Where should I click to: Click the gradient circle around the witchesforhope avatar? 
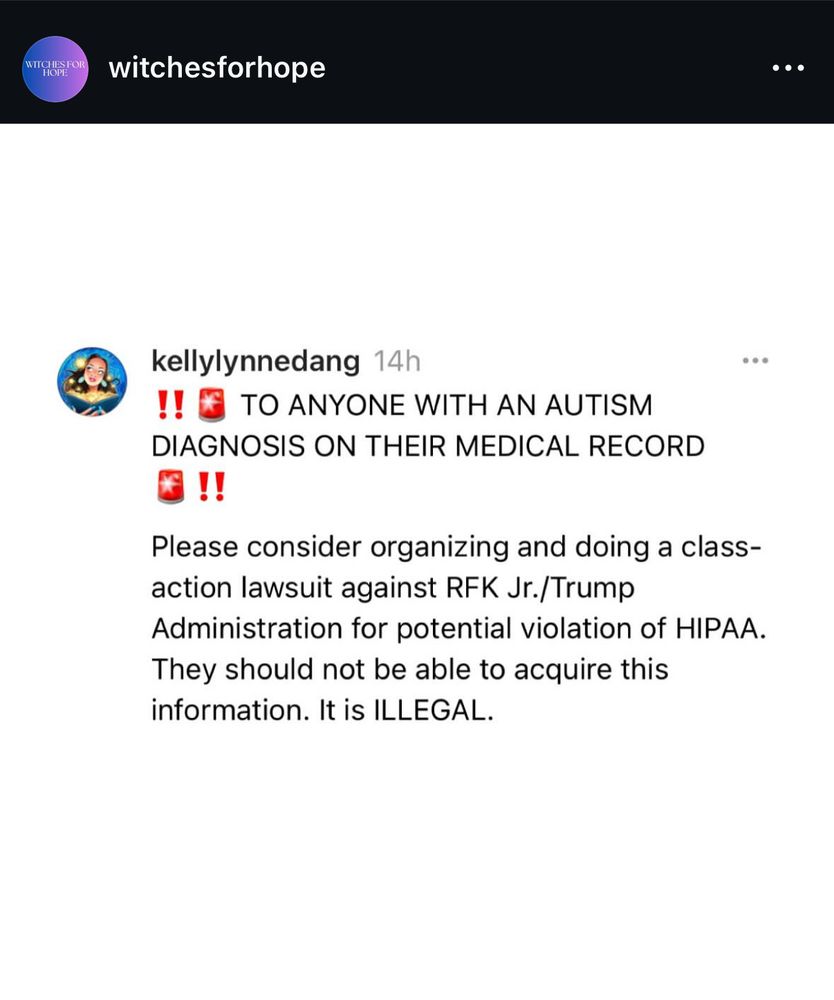(55, 68)
